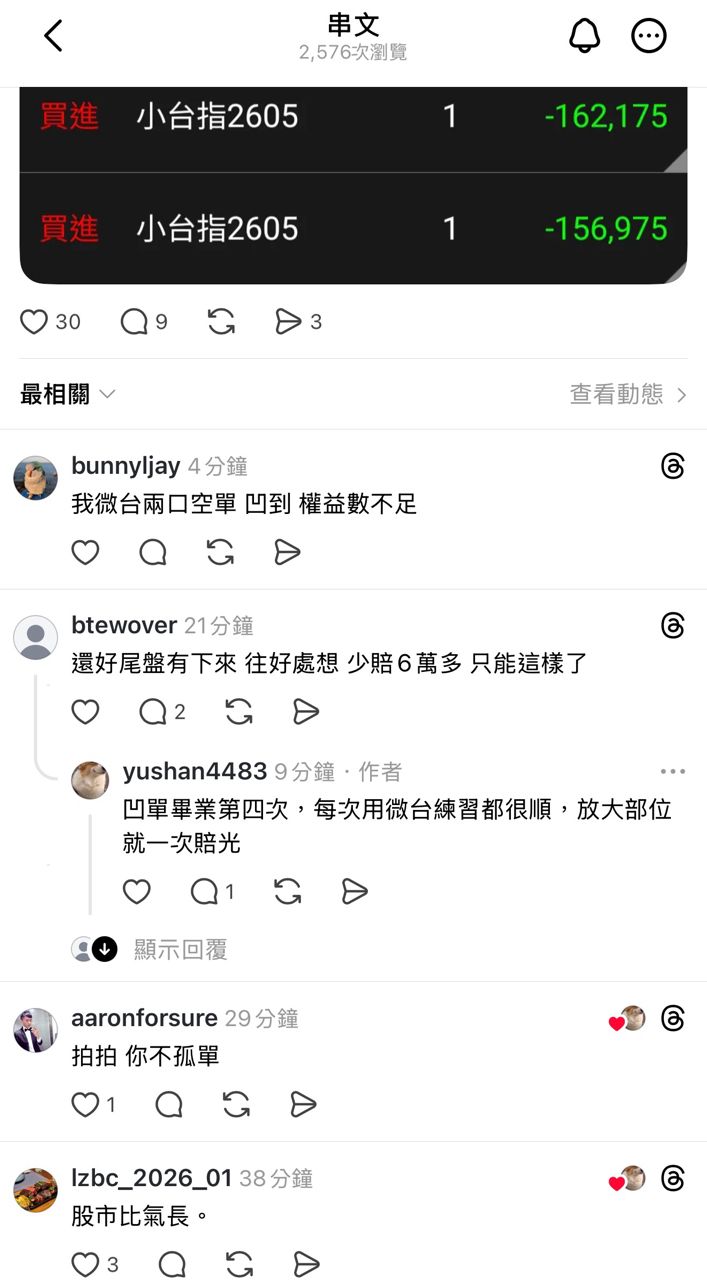The width and height of the screenshot is (707, 1280).
Task: Like yushan4483's reply
Action: pos(137,892)
